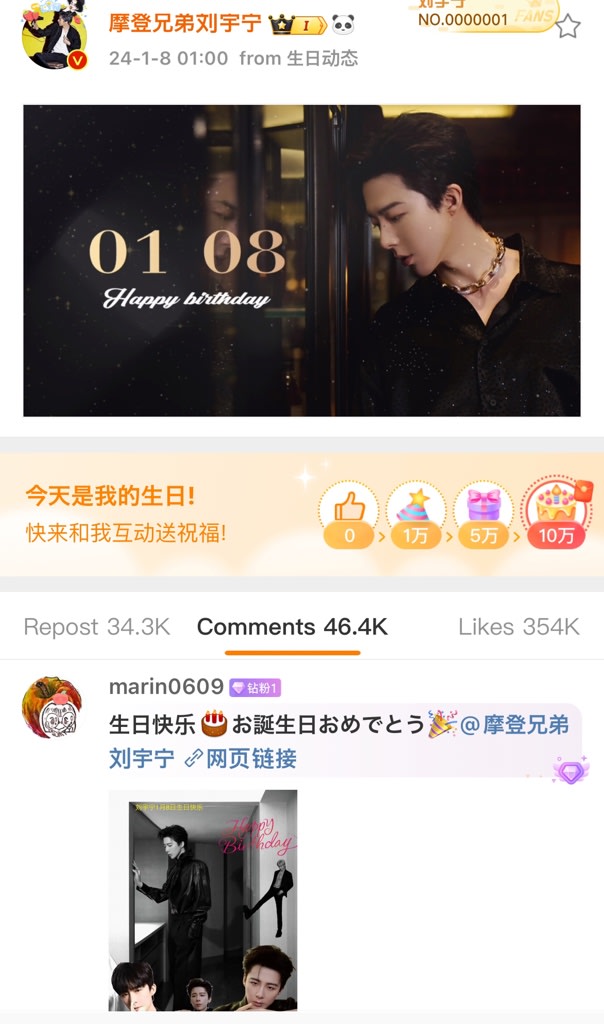The width and height of the screenshot is (604, 1024).
Task: Open the 生日动态 source link
Action: (322, 58)
